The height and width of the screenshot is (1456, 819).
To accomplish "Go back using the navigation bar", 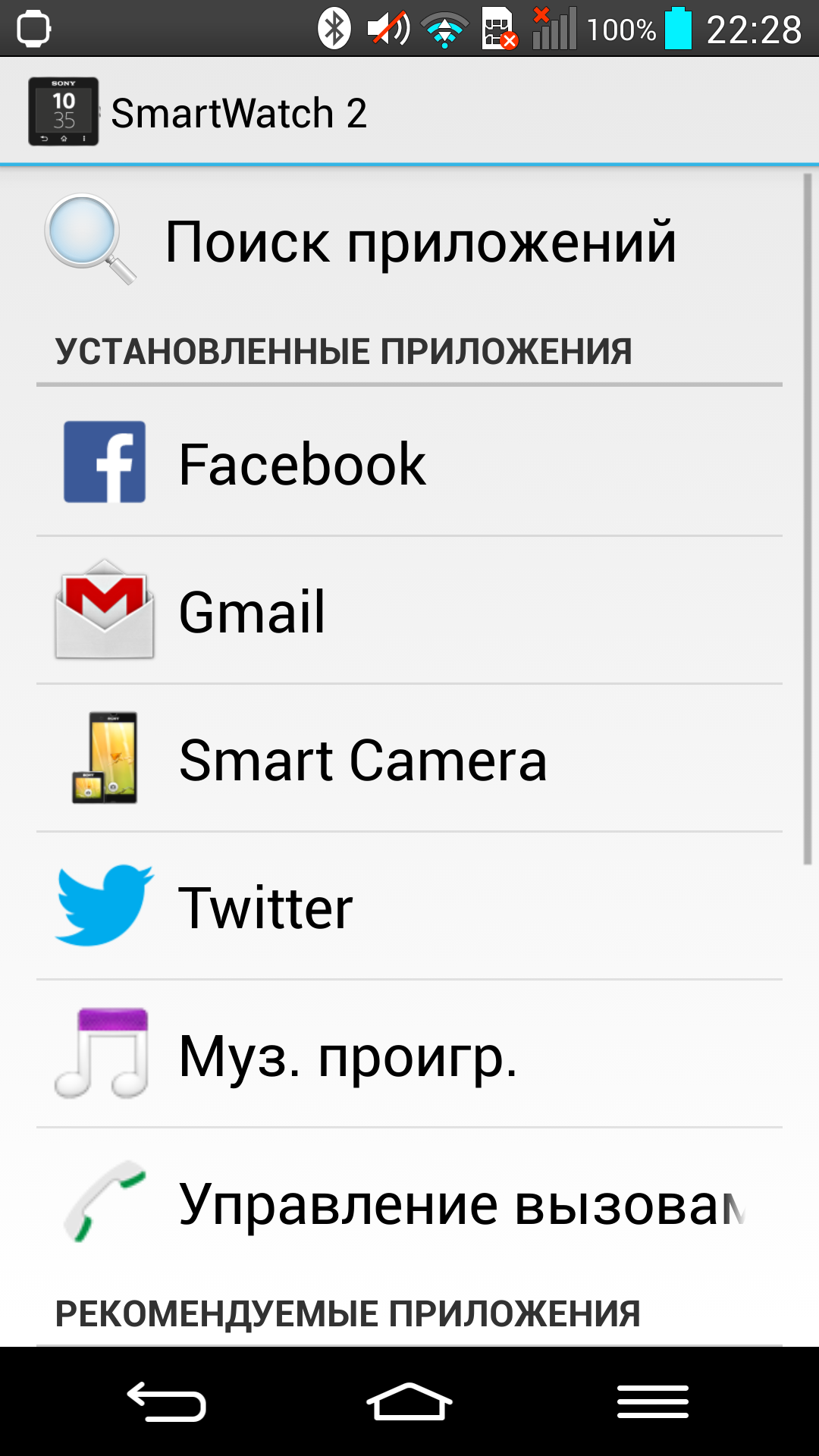I will (167, 1401).
